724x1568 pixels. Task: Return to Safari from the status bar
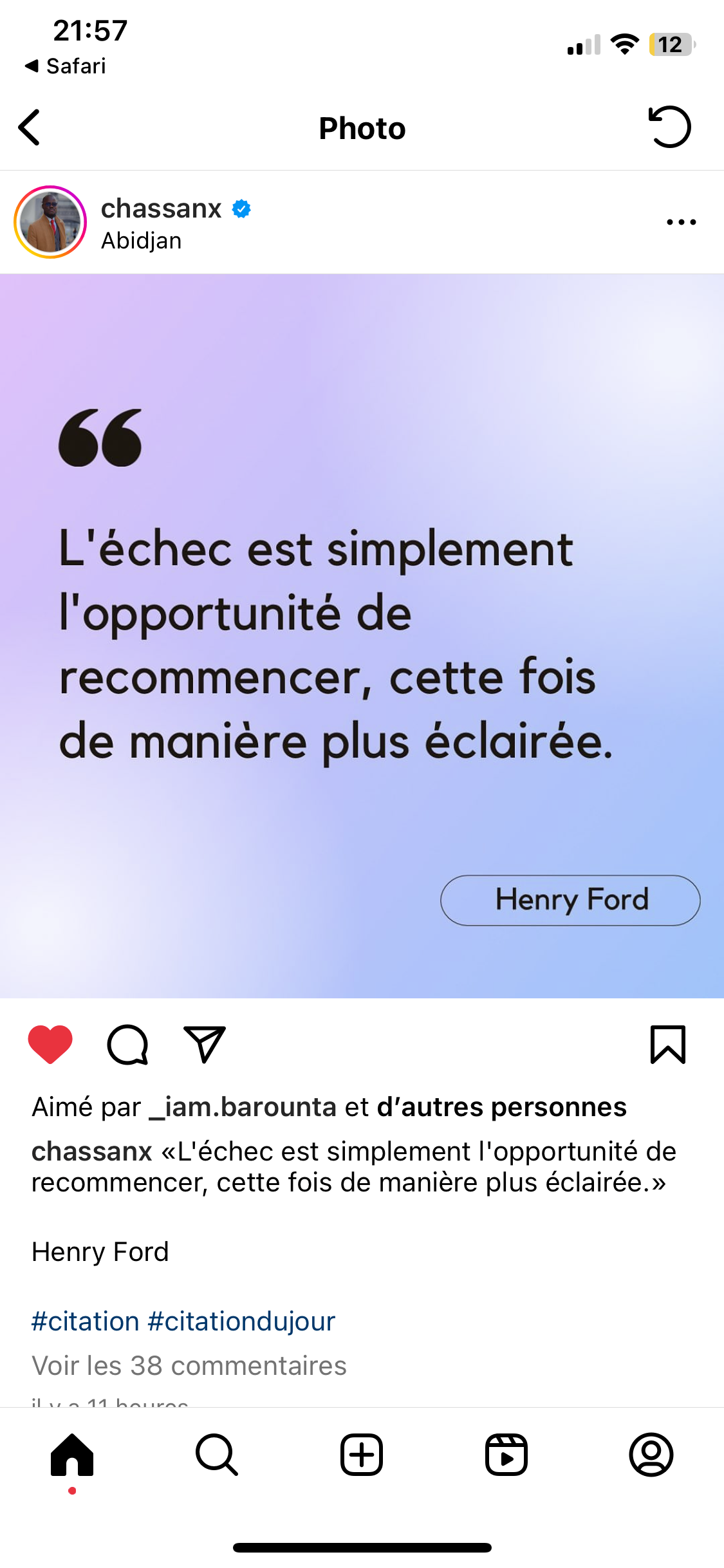(66, 66)
